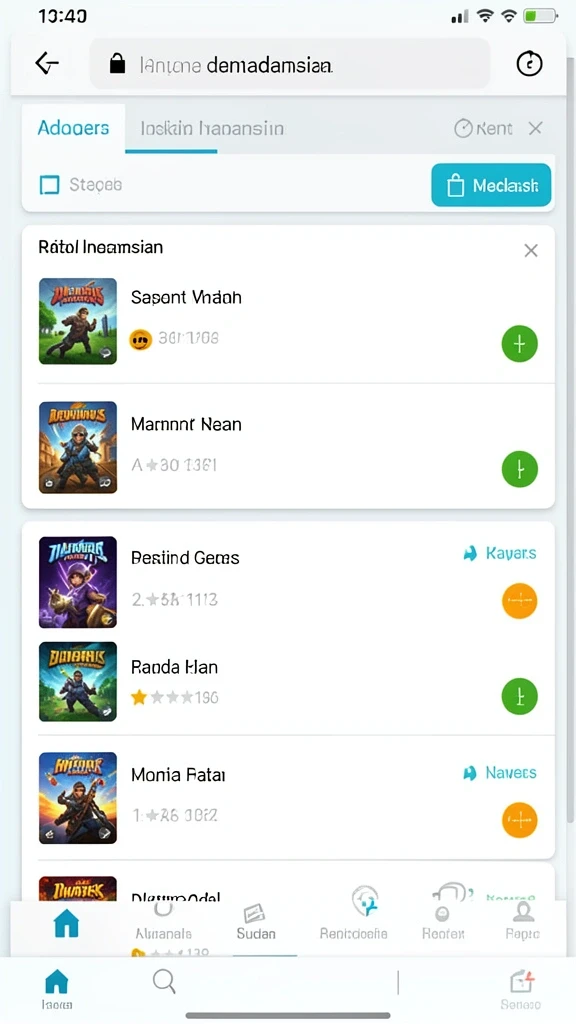
Task: Go back using the arrow in the address bar
Action: 47,63
